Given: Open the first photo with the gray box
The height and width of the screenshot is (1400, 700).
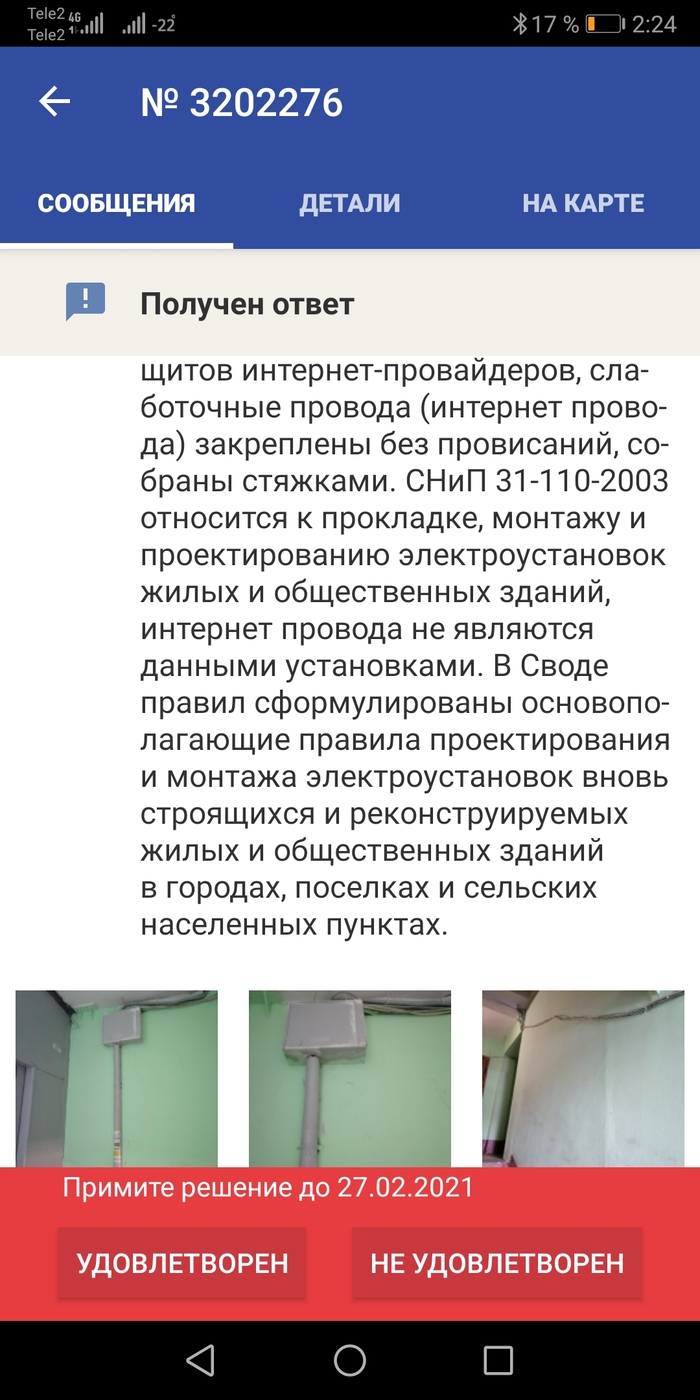Looking at the screenshot, I should pyautogui.click(x=116, y=1078).
